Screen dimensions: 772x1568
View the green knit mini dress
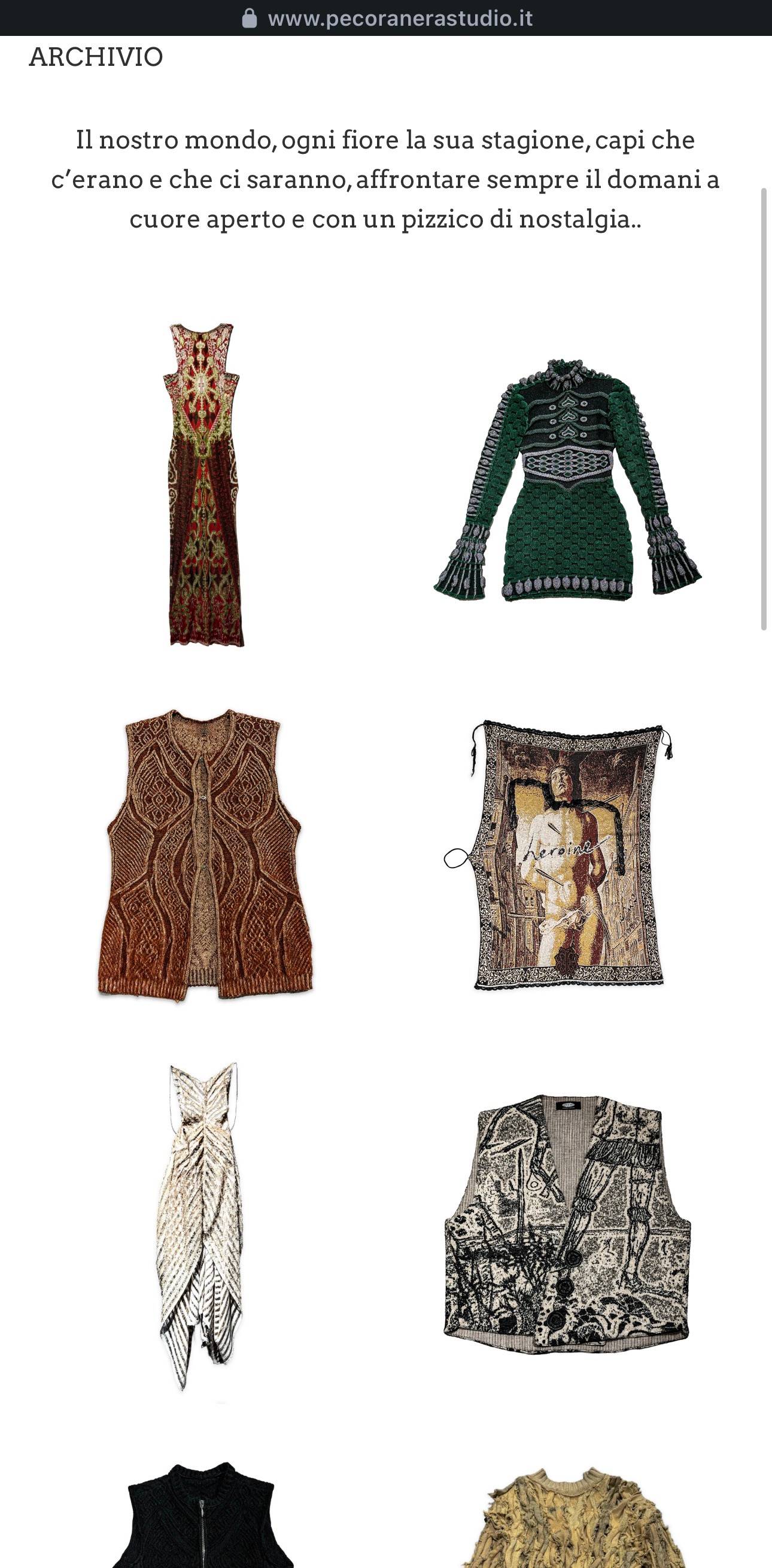pyautogui.click(x=567, y=480)
